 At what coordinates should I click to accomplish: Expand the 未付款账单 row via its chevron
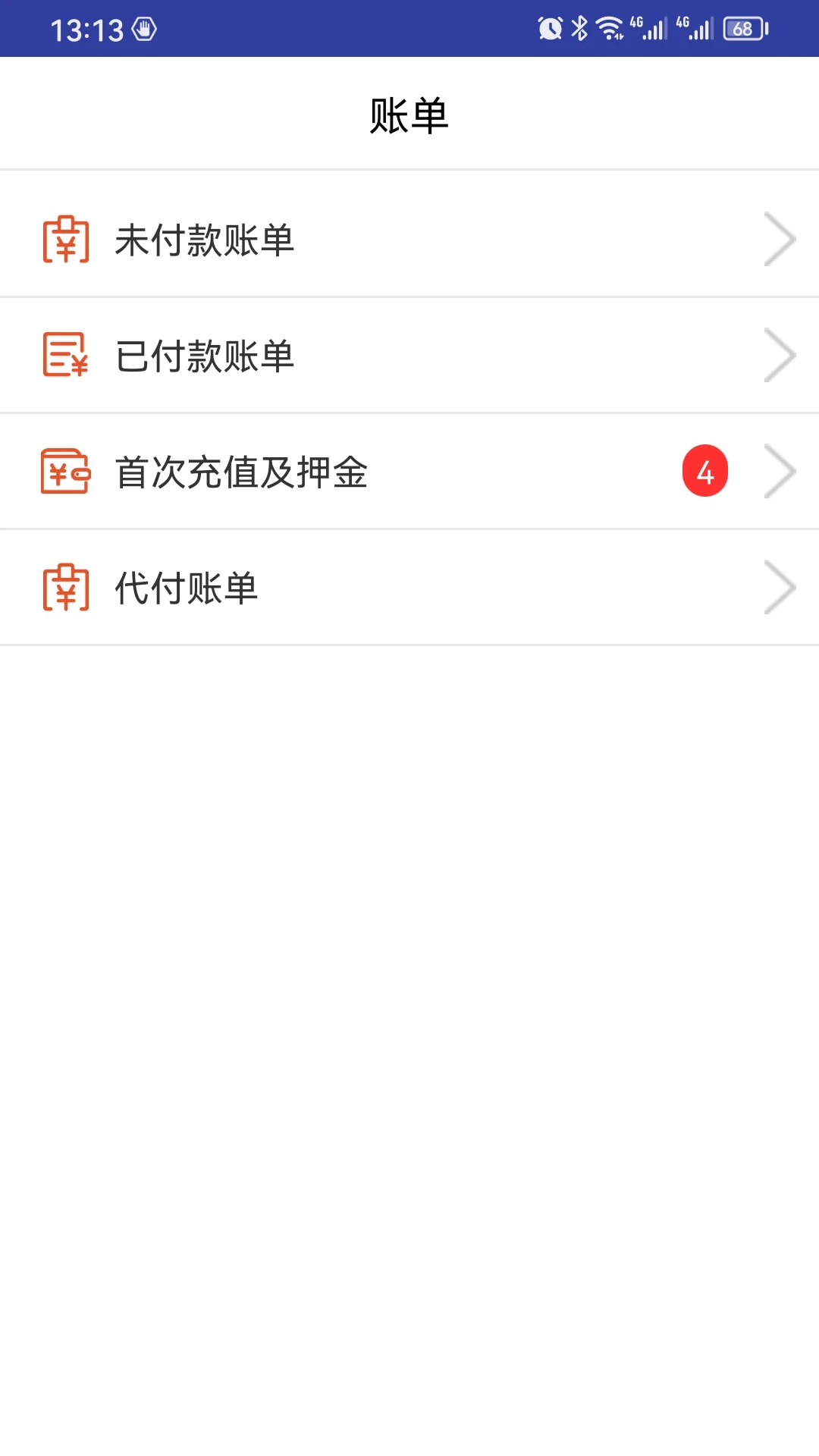click(782, 239)
